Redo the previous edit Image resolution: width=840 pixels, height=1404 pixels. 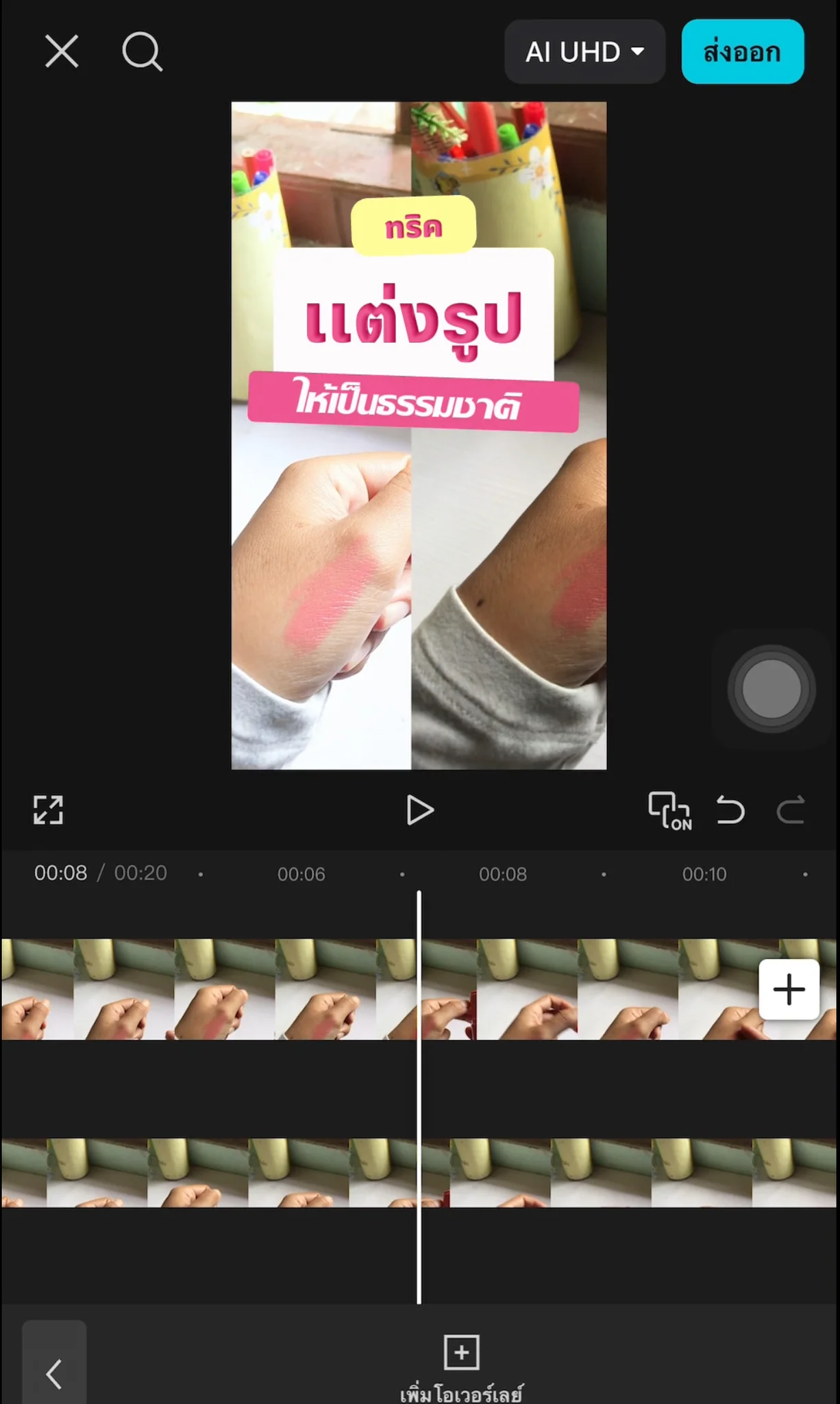tap(790, 811)
